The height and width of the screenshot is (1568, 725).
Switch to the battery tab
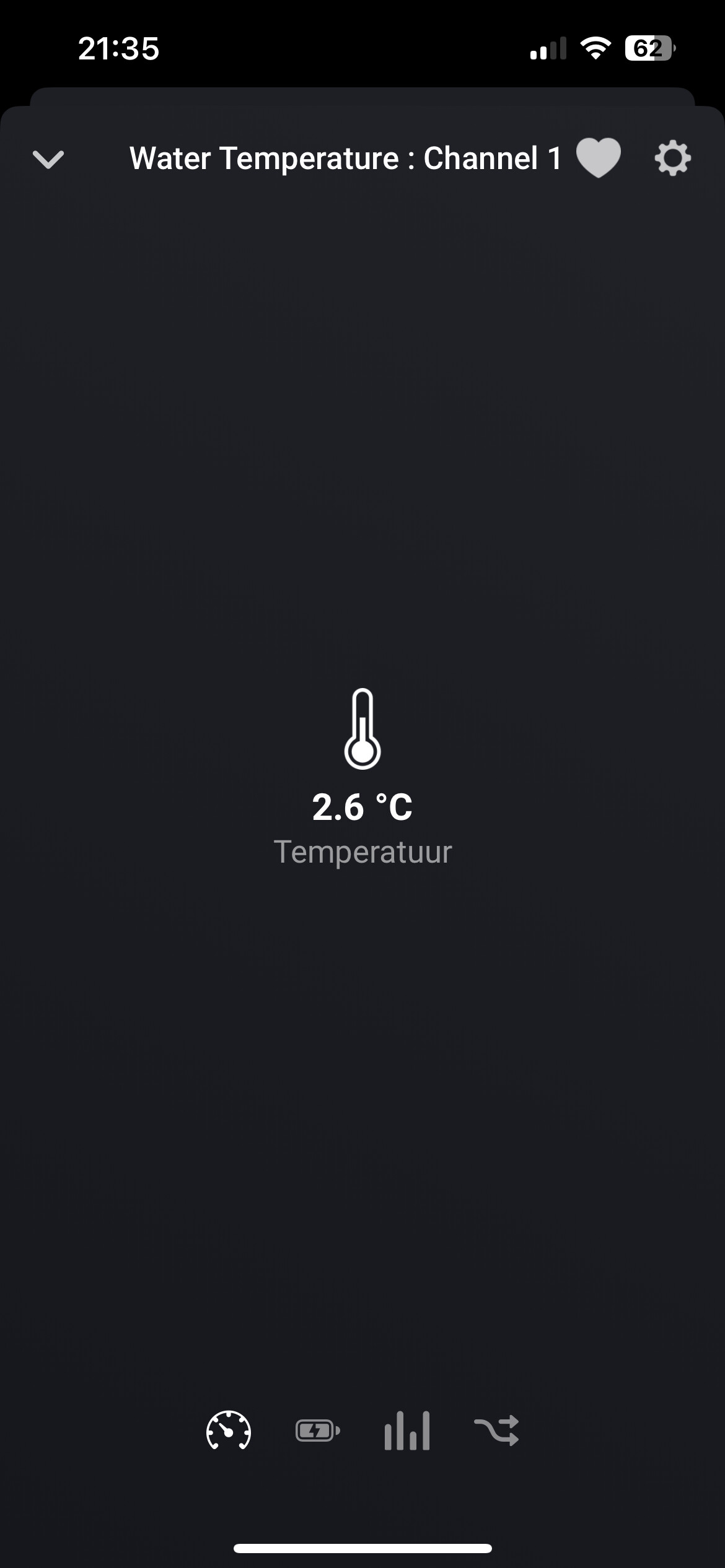317,1431
